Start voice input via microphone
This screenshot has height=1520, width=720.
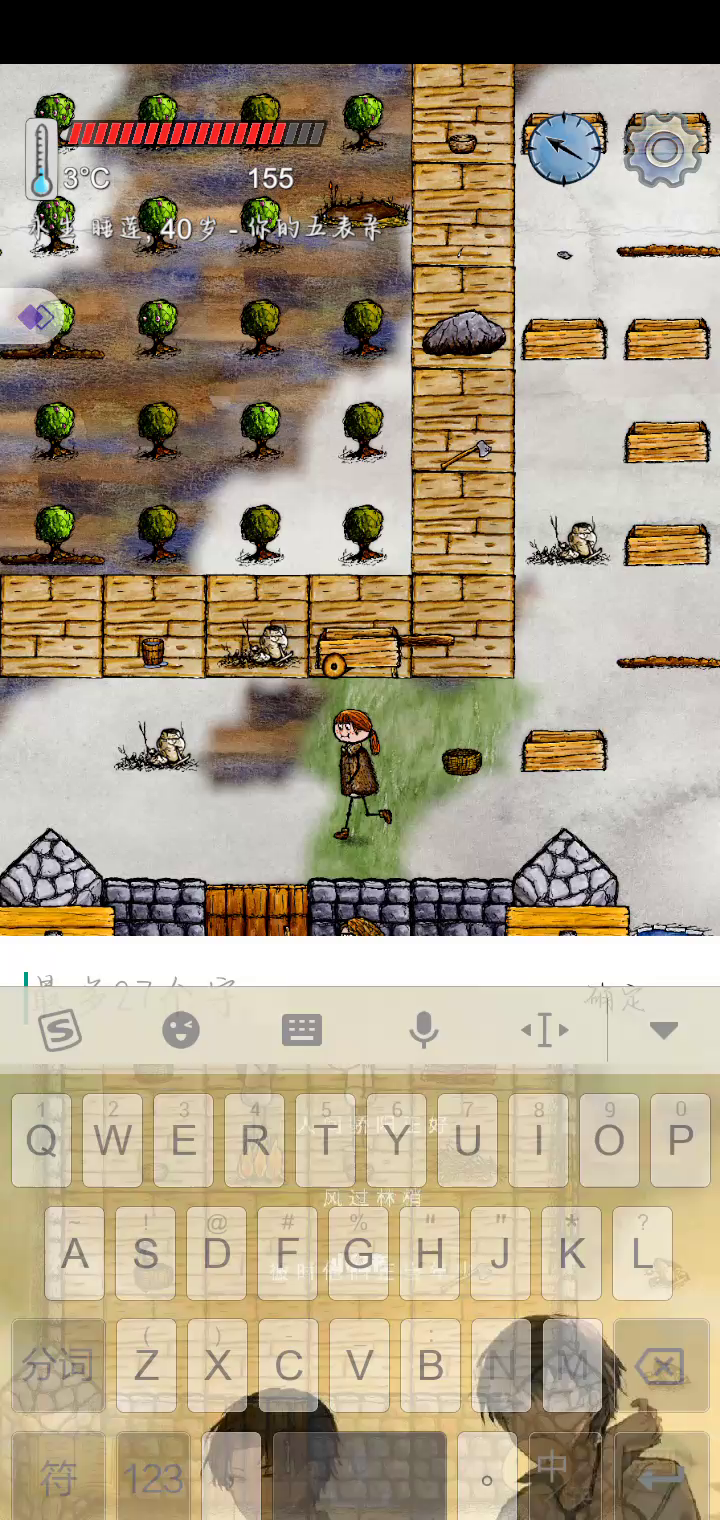(x=423, y=1030)
